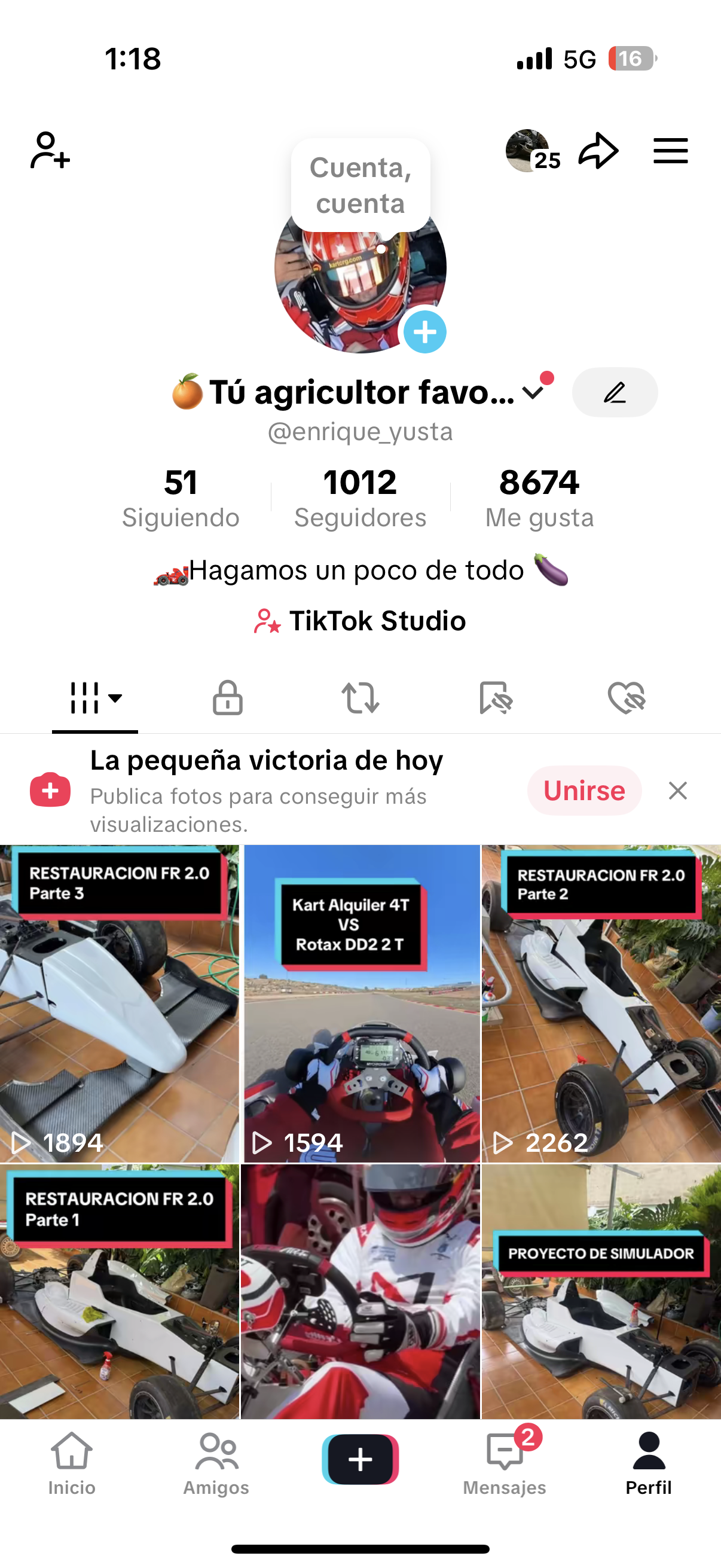
Task: Open the hidden liked videos heart tab
Action: 627,697
